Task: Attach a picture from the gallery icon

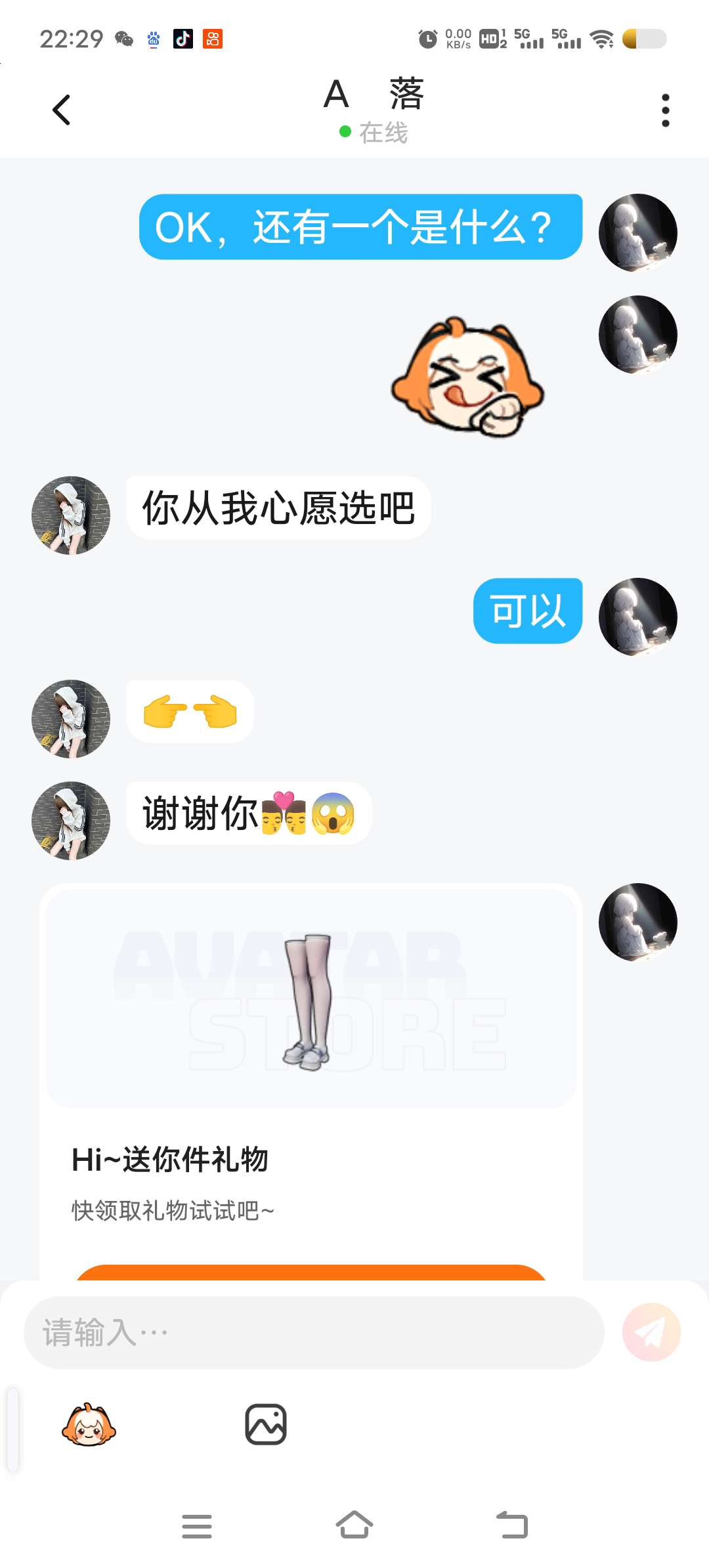Action: tap(266, 1425)
